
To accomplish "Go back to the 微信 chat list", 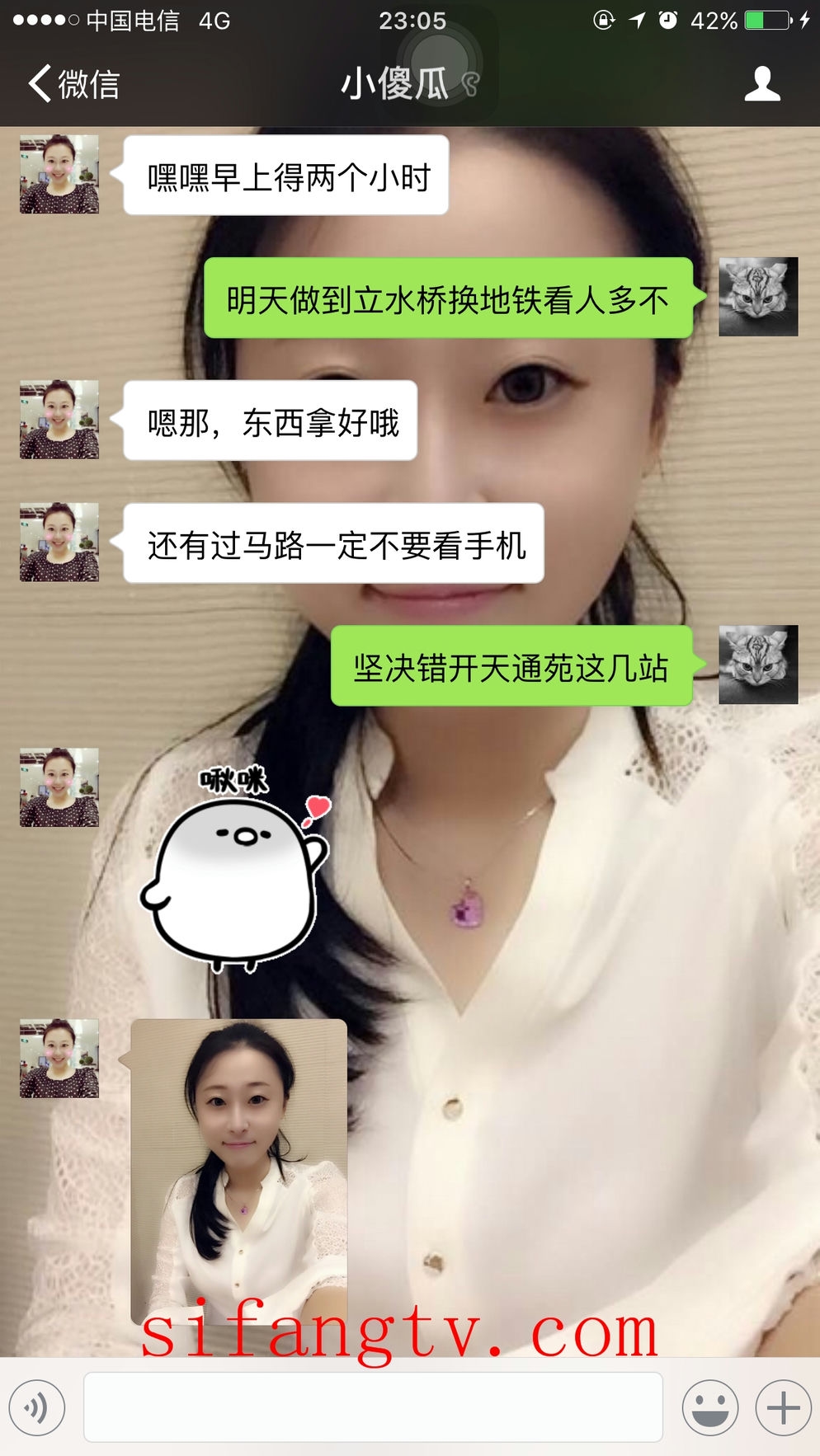I will [x=74, y=84].
